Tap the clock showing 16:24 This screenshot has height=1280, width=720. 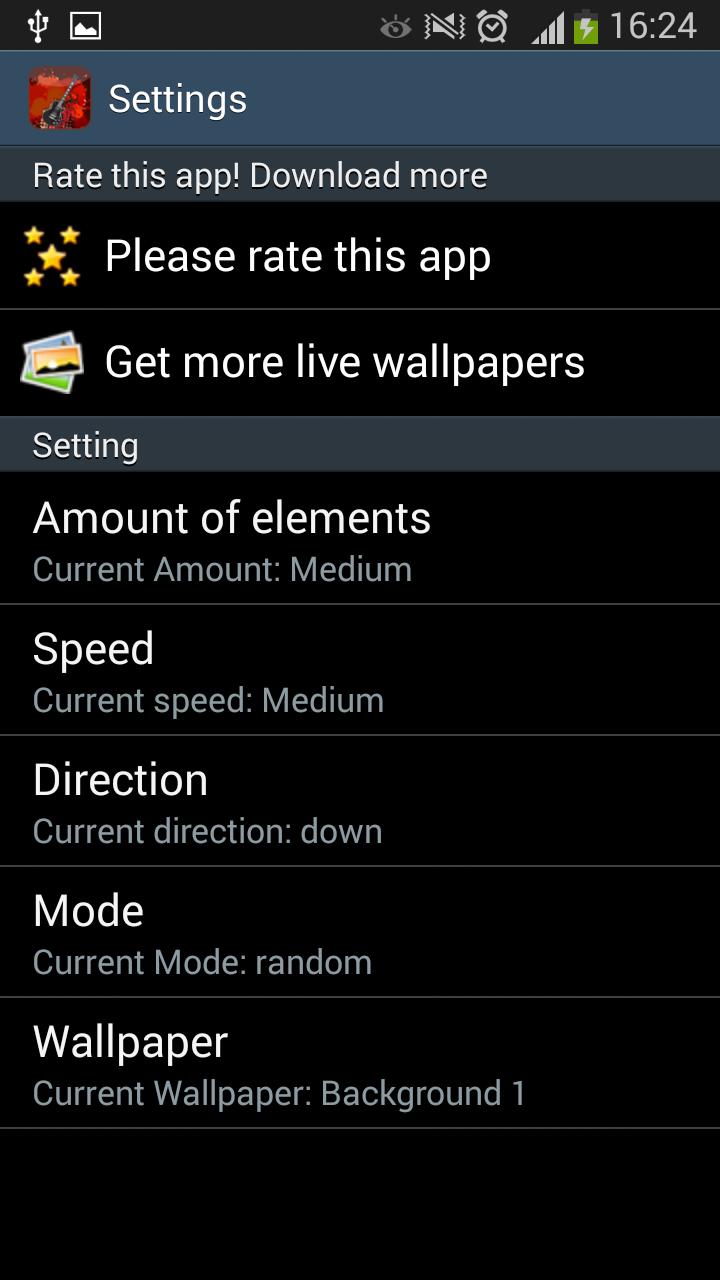[655, 26]
